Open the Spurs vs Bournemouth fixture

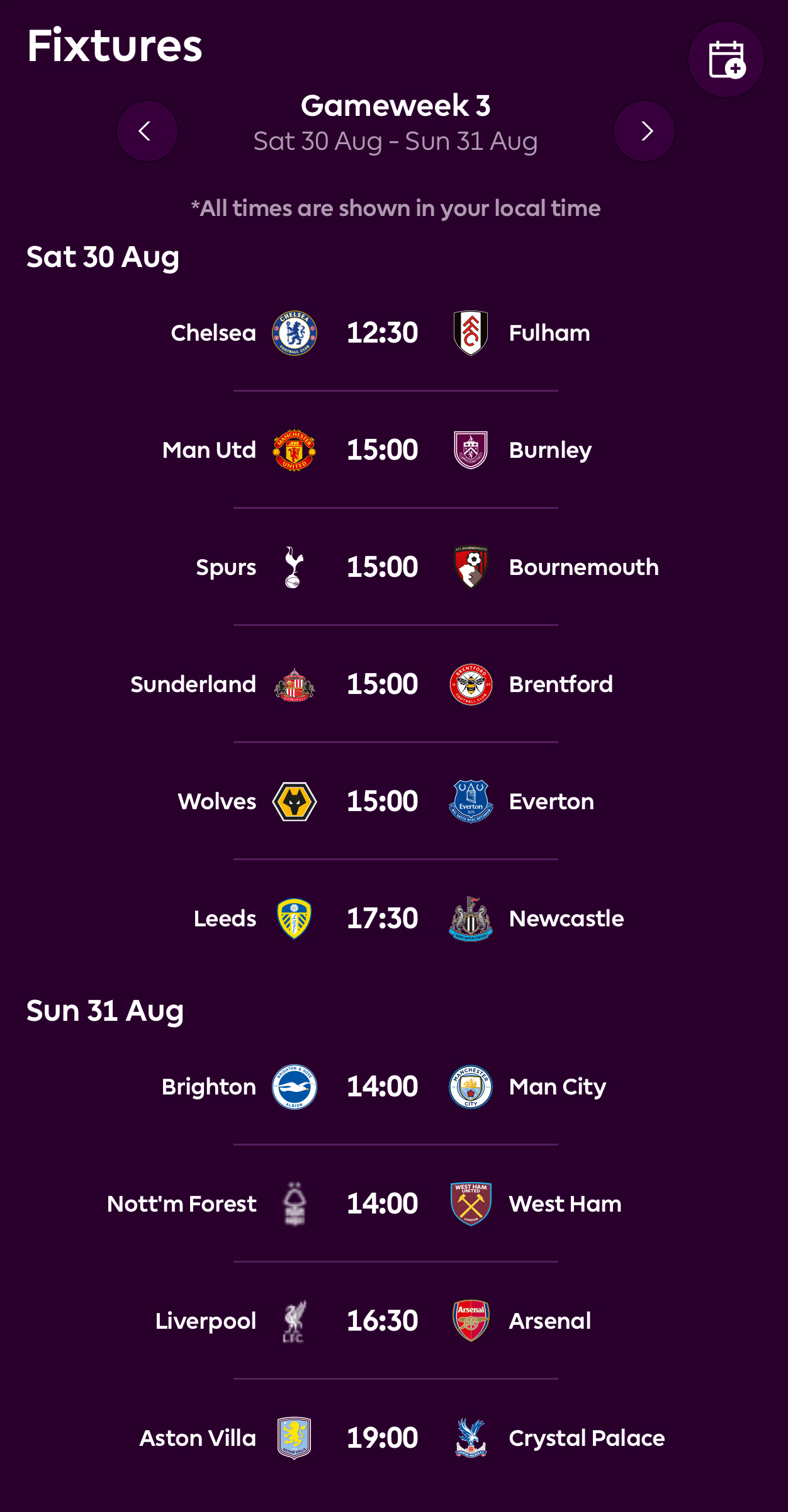(x=383, y=567)
